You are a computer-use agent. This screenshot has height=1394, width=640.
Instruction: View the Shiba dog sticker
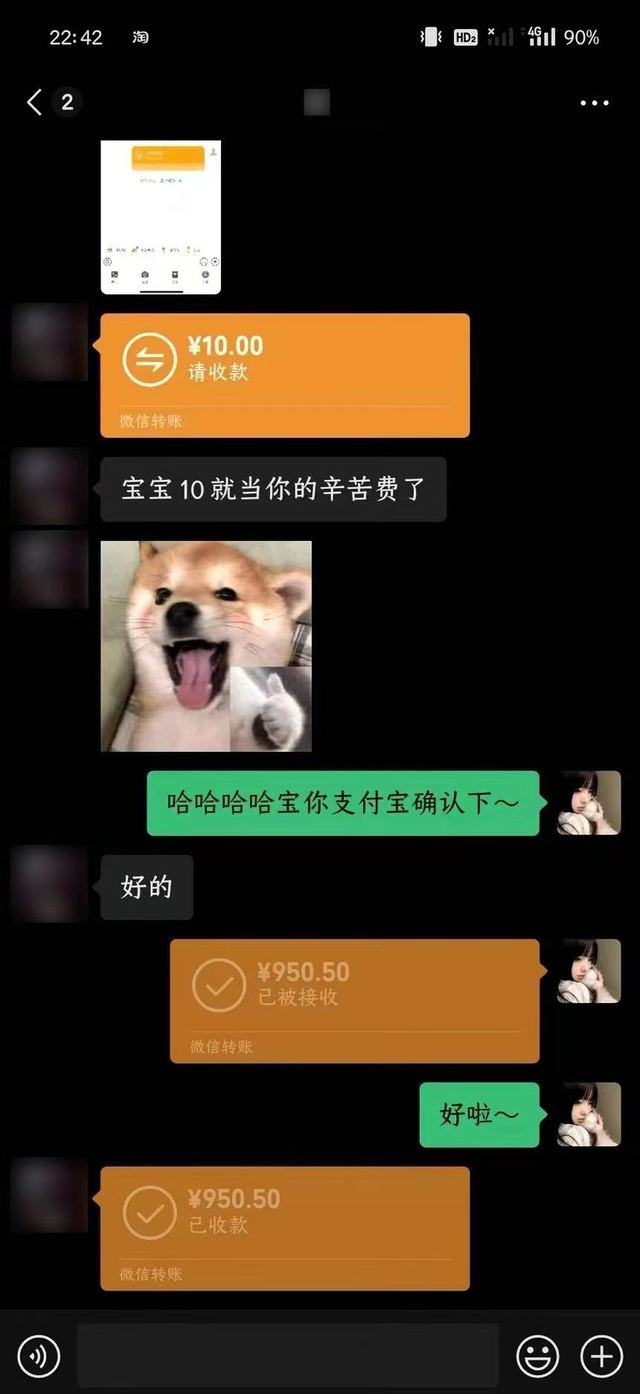tap(206, 646)
